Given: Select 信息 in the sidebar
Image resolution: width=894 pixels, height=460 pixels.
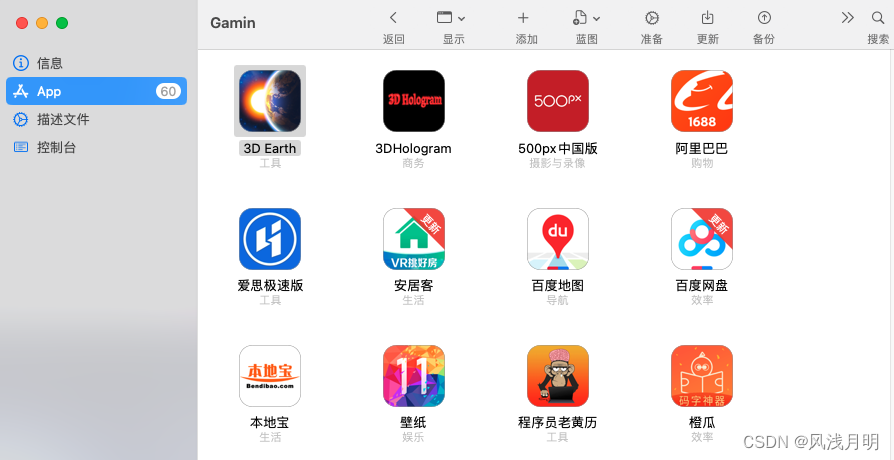Looking at the screenshot, I should click(50, 63).
